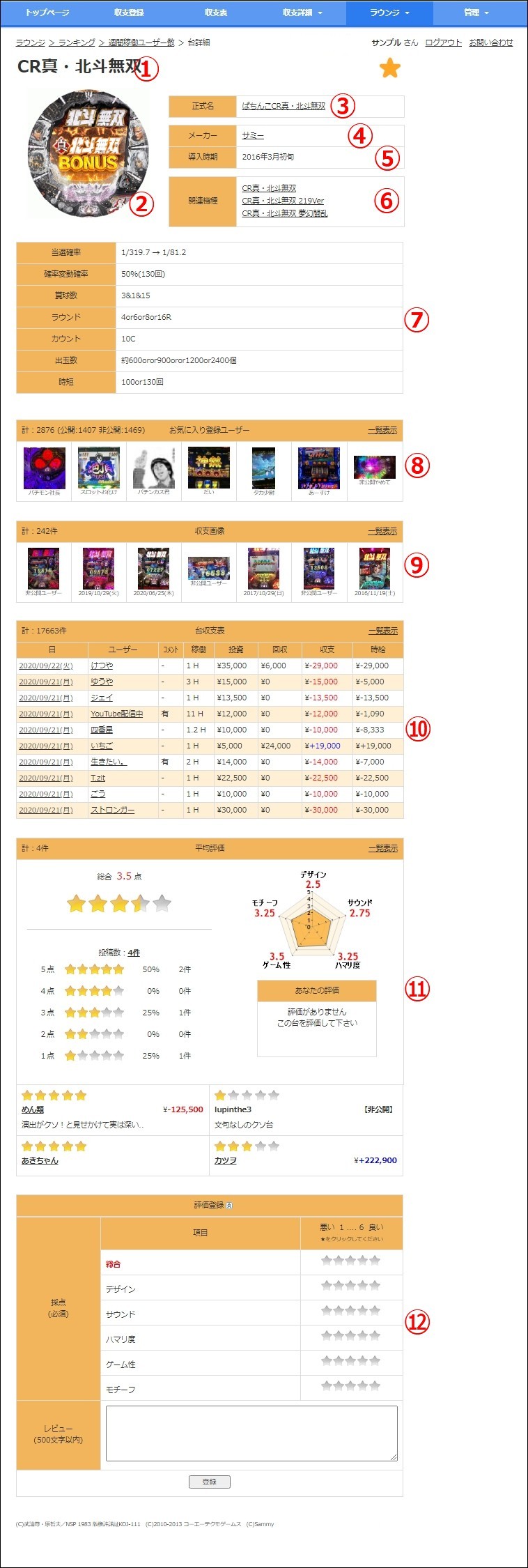528x1568 pixels.
Task: Open user けつや in the 台収支表
Action: (x=102, y=666)
